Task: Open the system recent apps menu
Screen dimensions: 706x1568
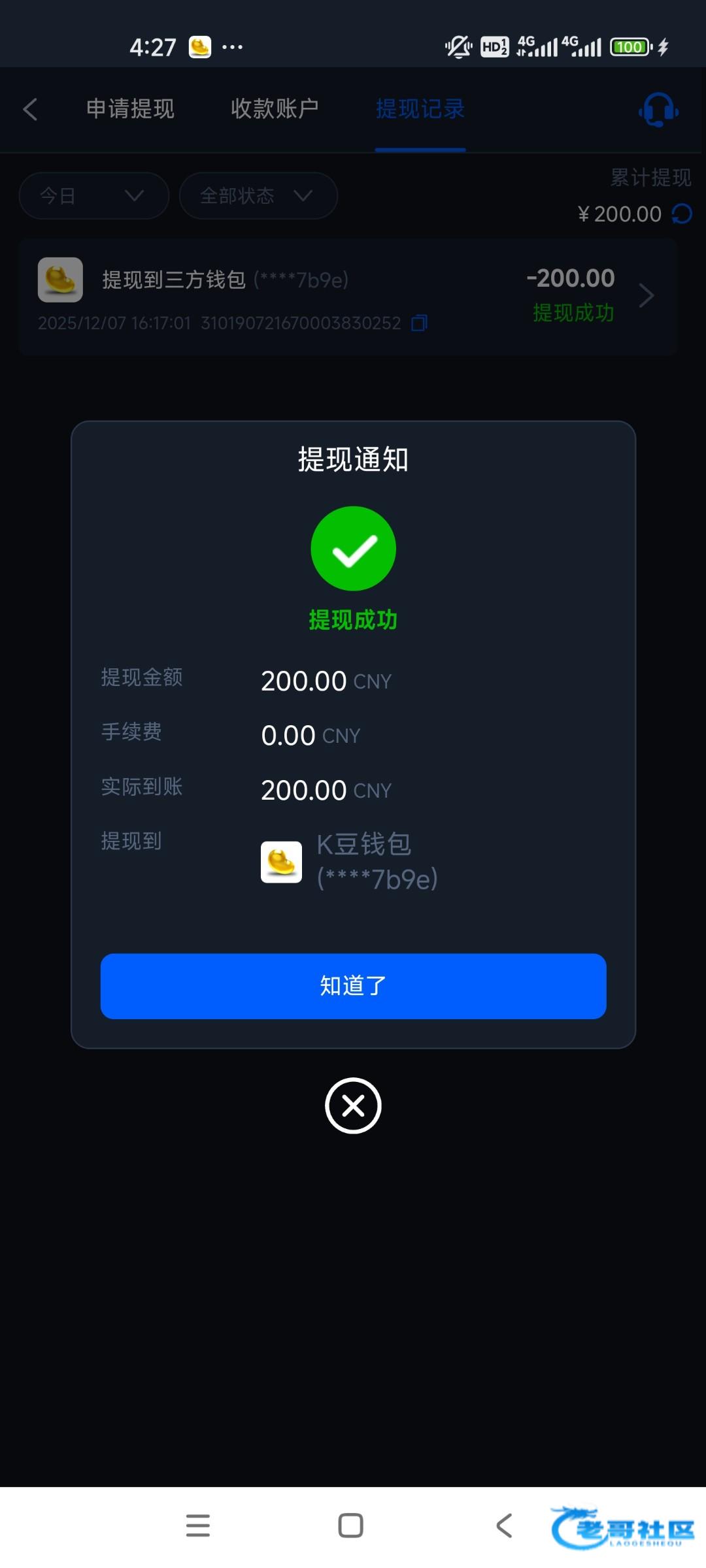Action: [x=198, y=1526]
